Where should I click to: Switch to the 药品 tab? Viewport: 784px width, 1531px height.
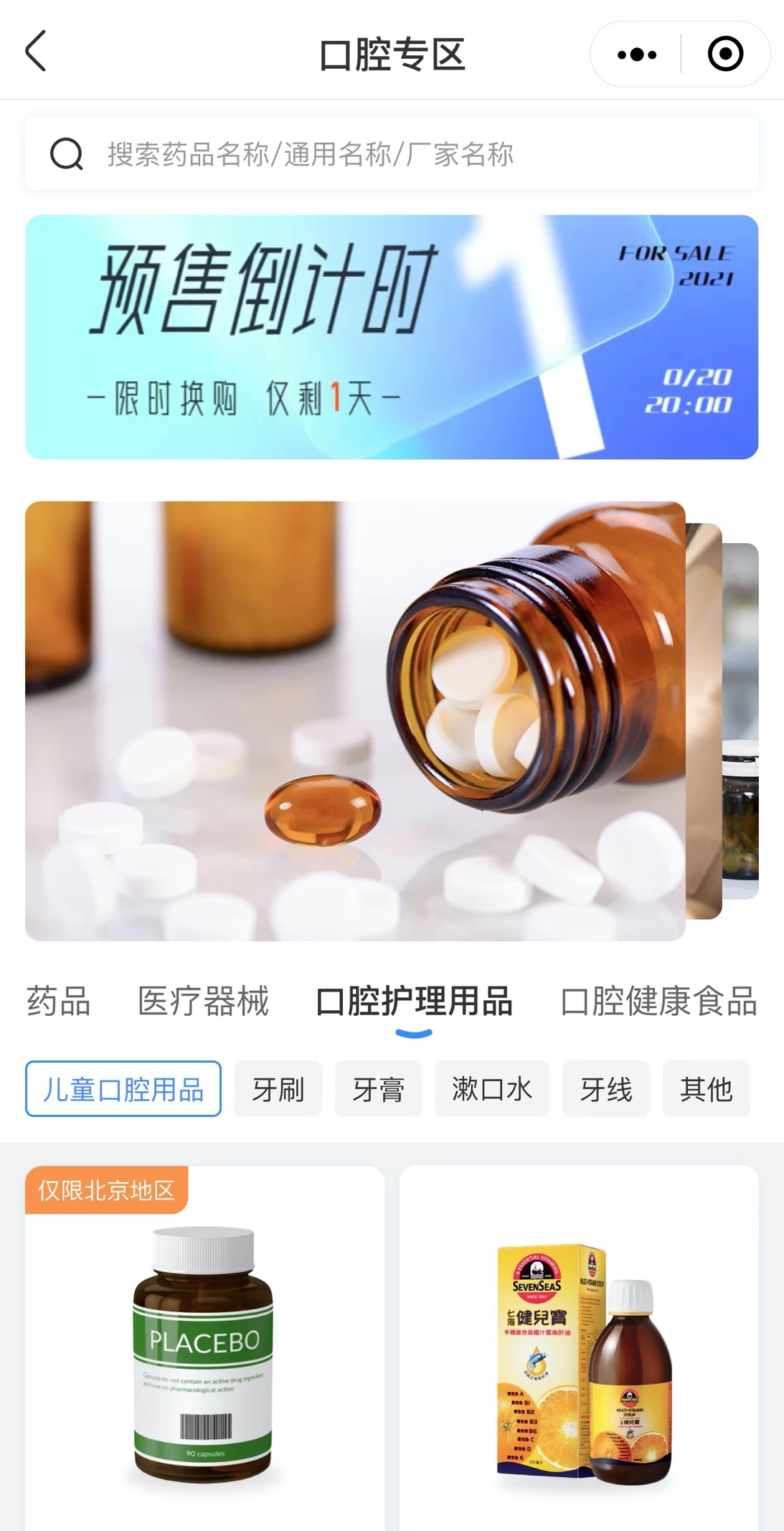(58, 1002)
